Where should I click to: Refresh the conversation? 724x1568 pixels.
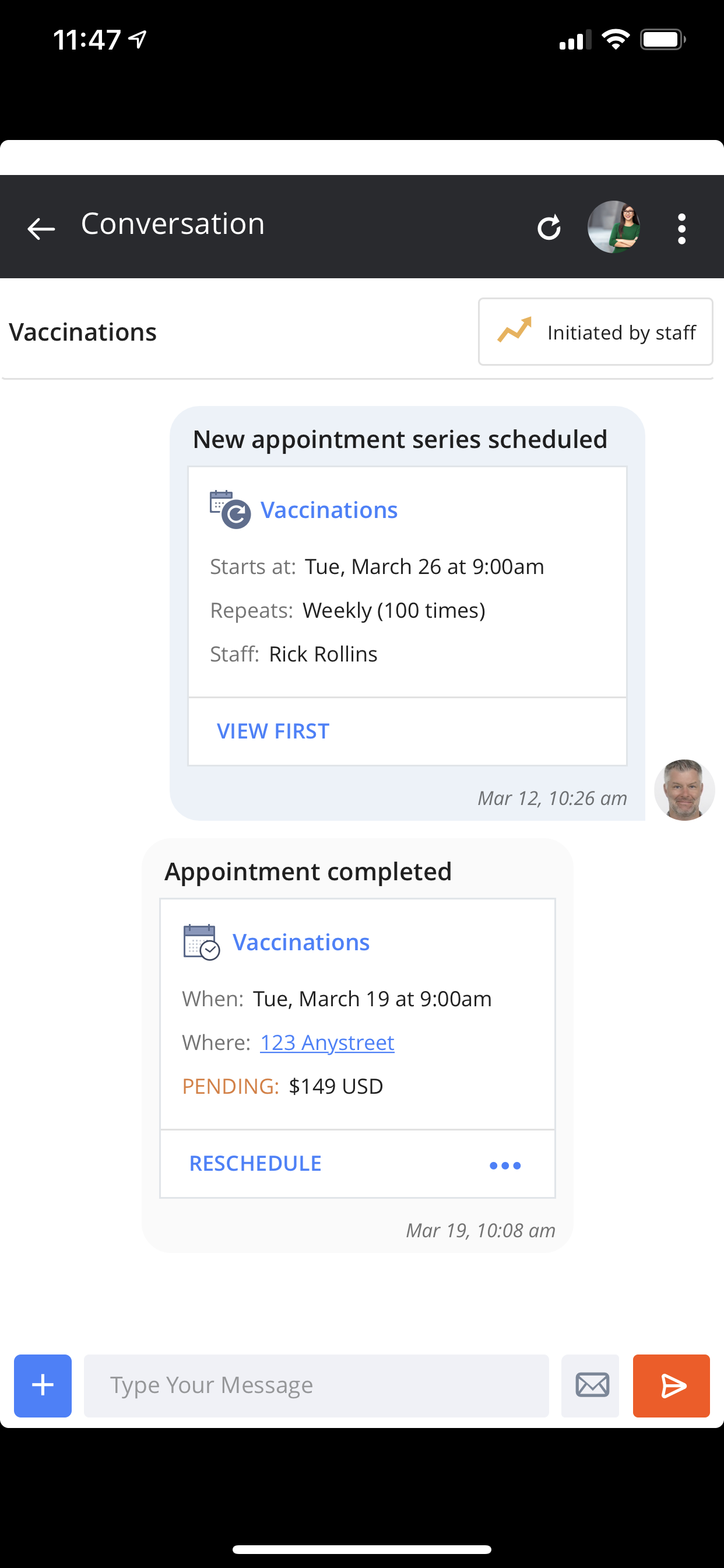(x=549, y=228)
